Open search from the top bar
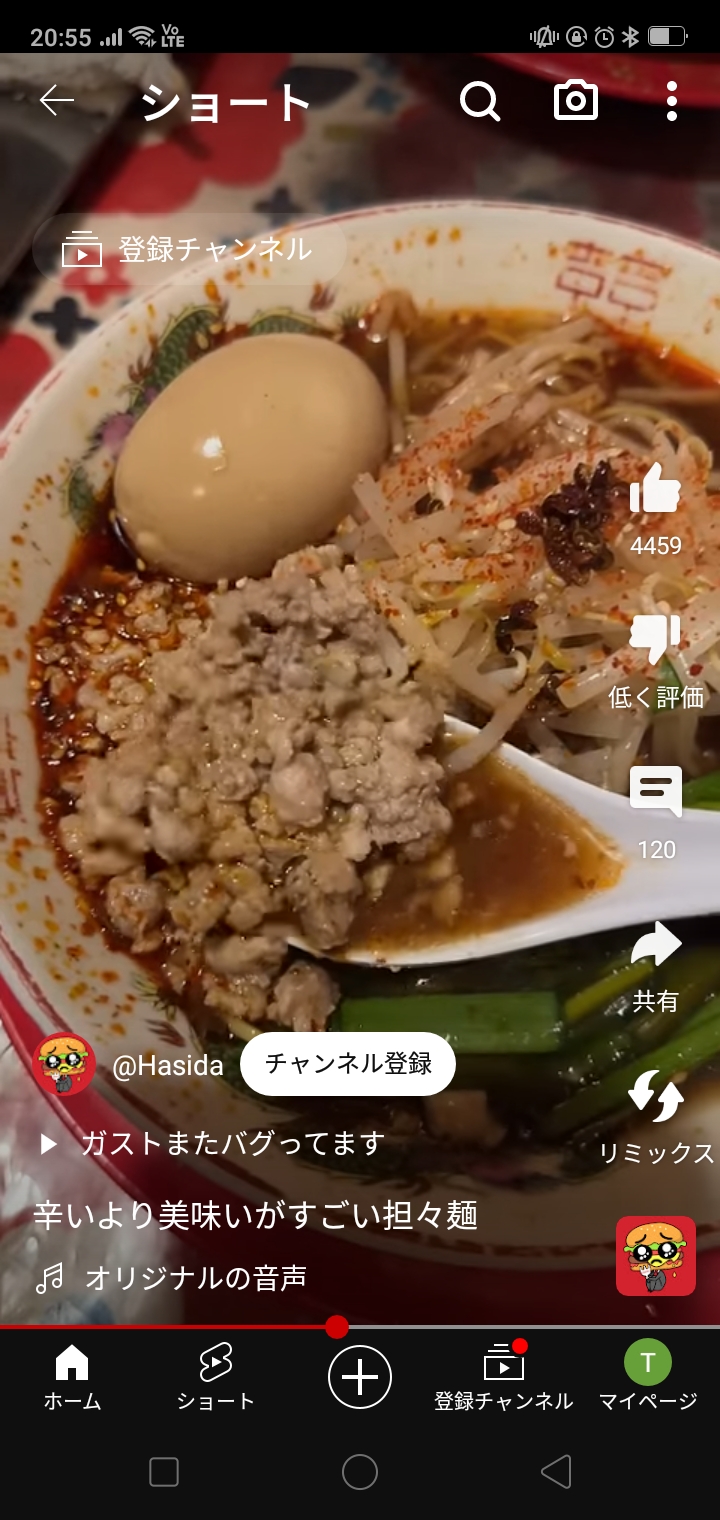 (480, 101)
